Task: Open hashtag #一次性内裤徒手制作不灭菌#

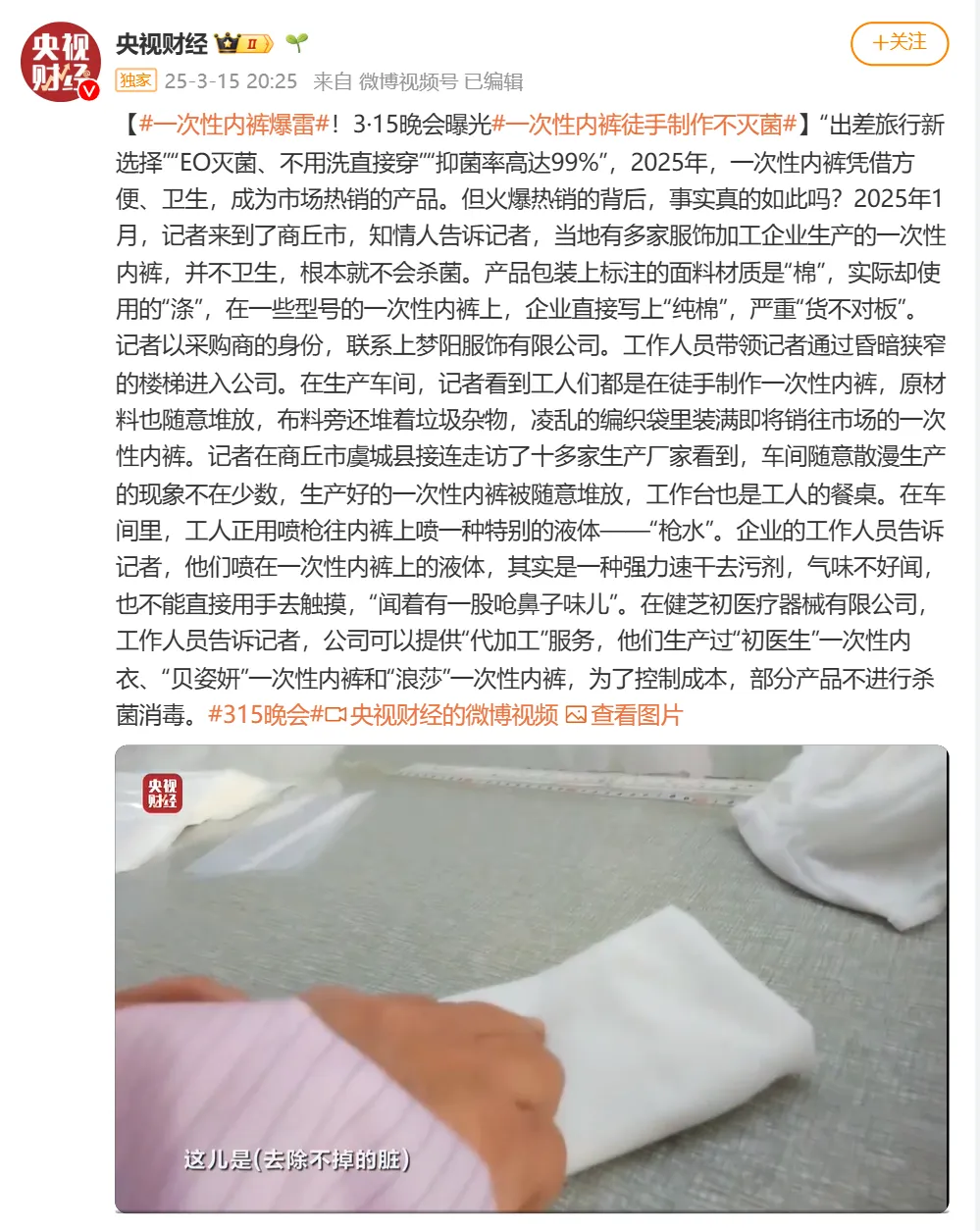Action: coord(644,125)
